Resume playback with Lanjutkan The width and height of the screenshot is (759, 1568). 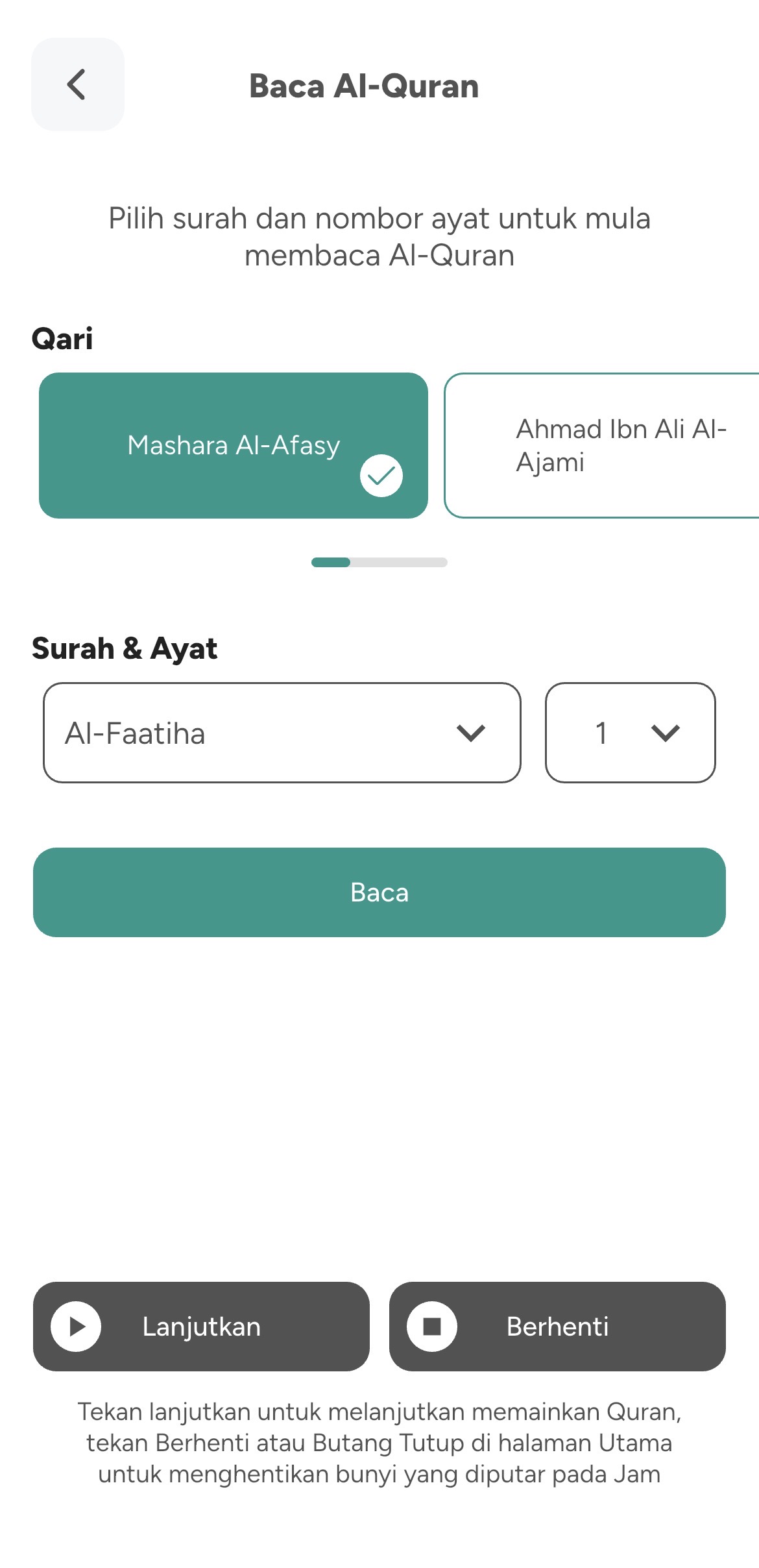pos(201,1327)
